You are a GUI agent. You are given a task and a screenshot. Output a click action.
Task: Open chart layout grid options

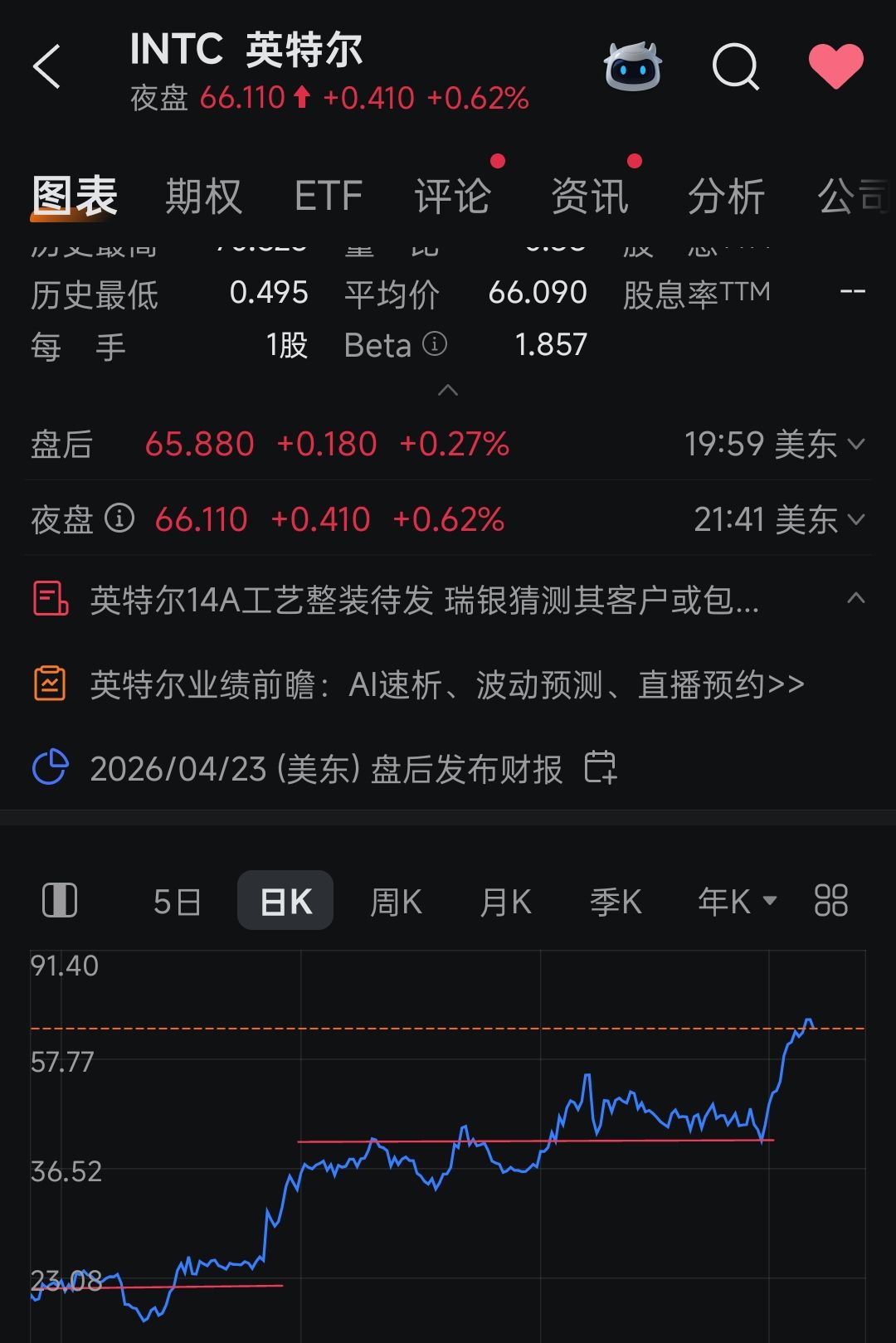(x=830, y=901)
